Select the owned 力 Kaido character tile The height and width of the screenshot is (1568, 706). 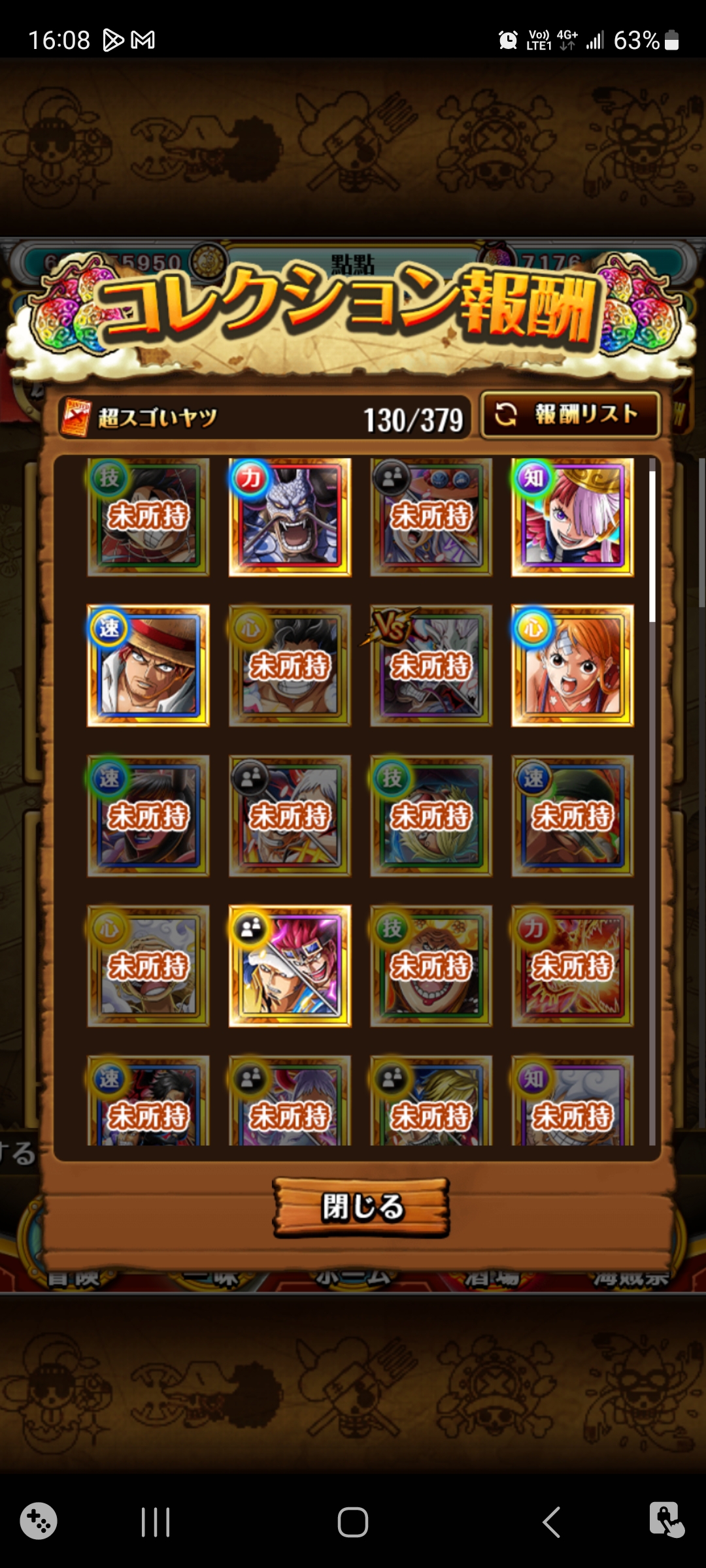pos(290,517)
